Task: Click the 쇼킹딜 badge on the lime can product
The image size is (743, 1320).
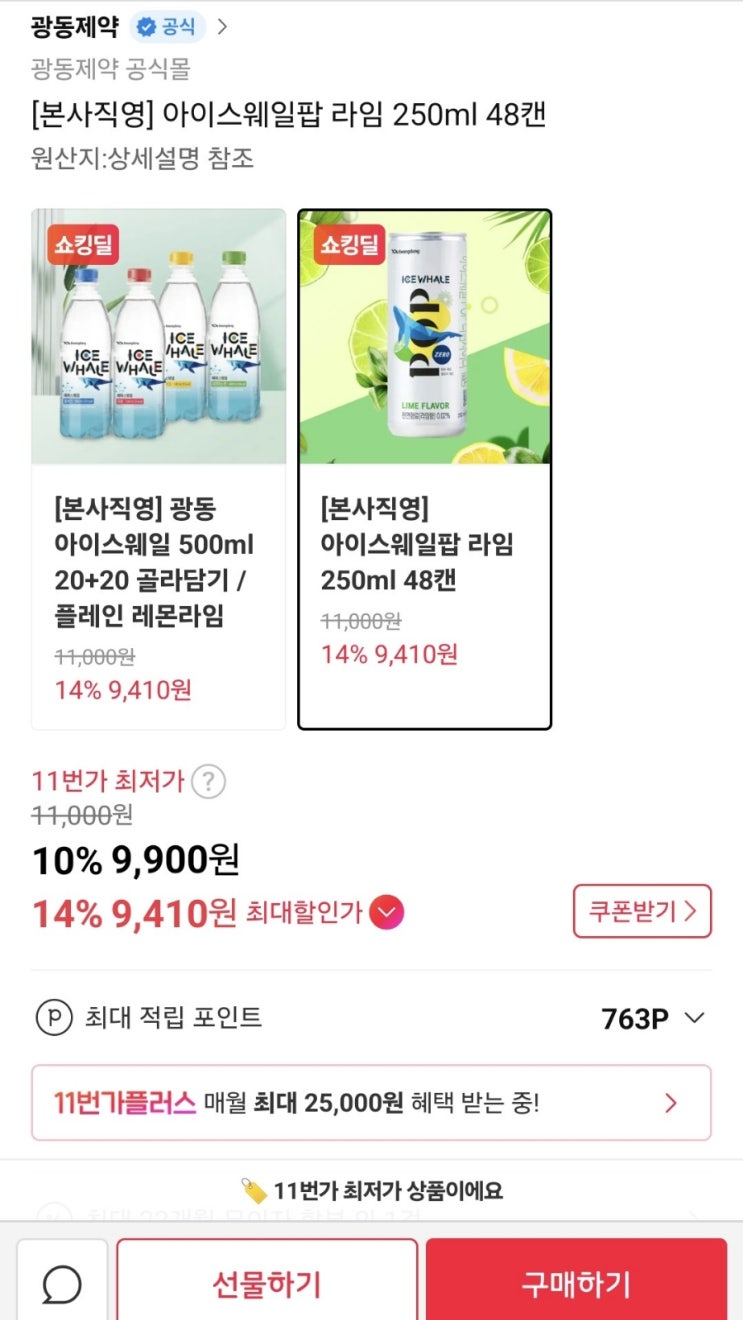Action: point(348,243)
